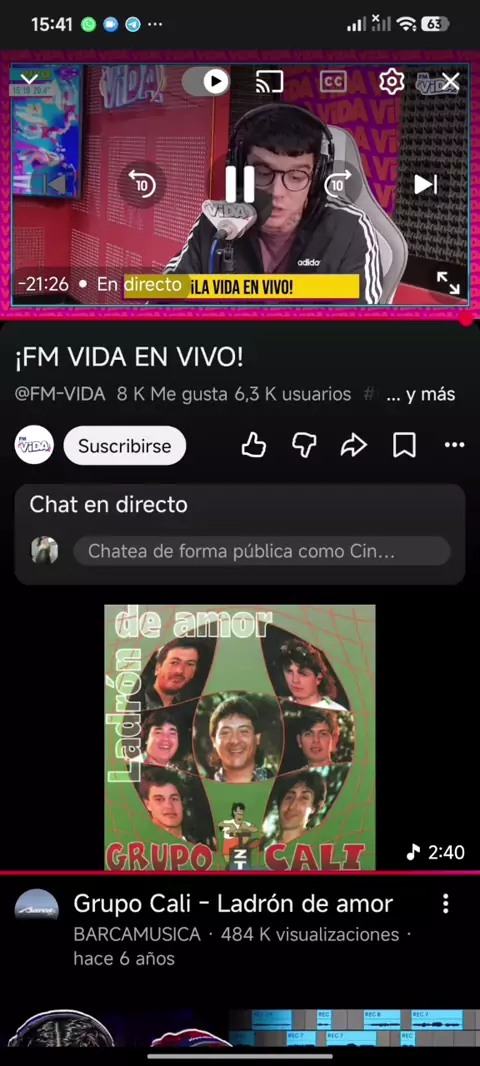This screenshot has height=1066, width=480.
Task: Skip to the next video
Action: coord(426,184)
